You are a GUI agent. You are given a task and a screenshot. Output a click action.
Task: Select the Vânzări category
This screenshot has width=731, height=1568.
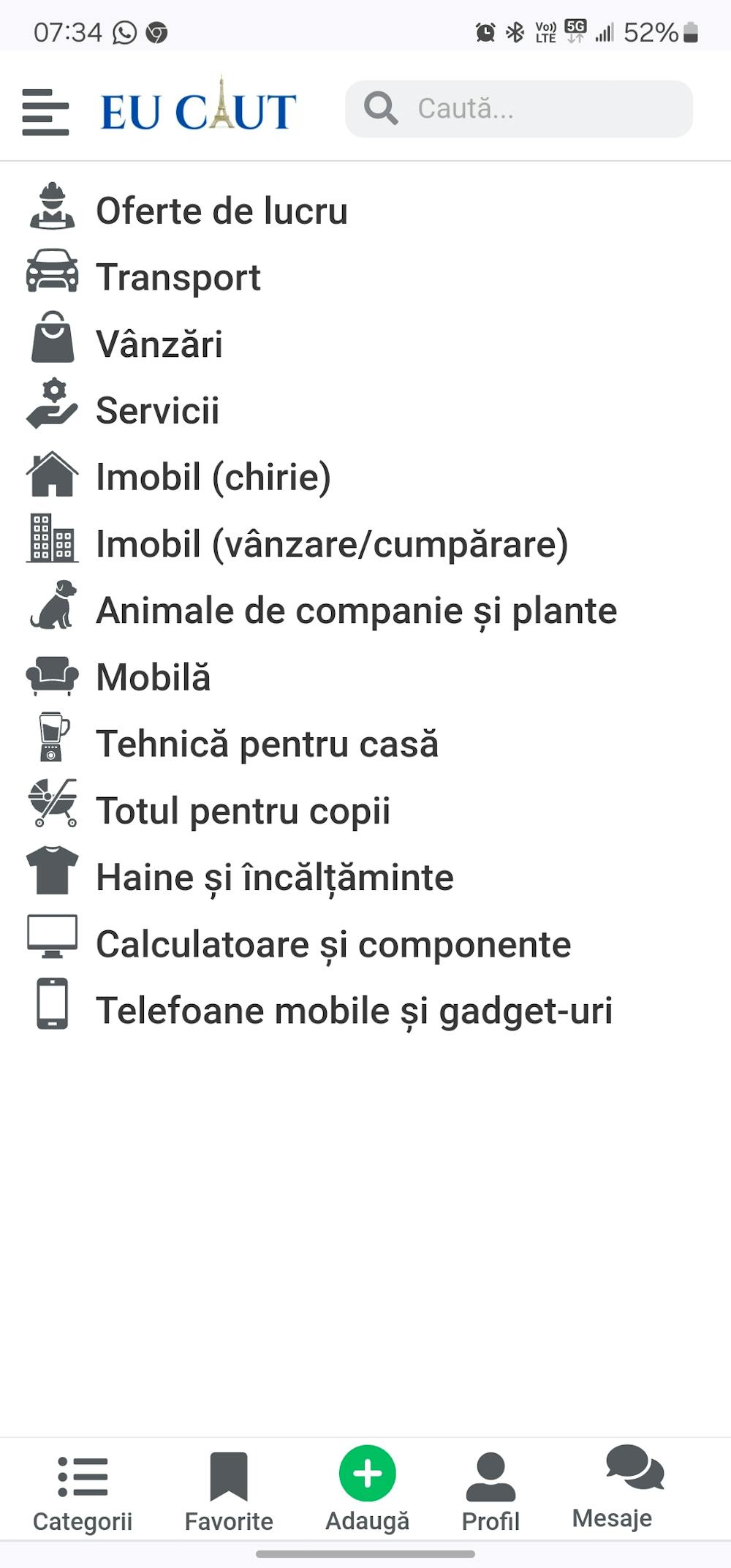tap(159, 344)
